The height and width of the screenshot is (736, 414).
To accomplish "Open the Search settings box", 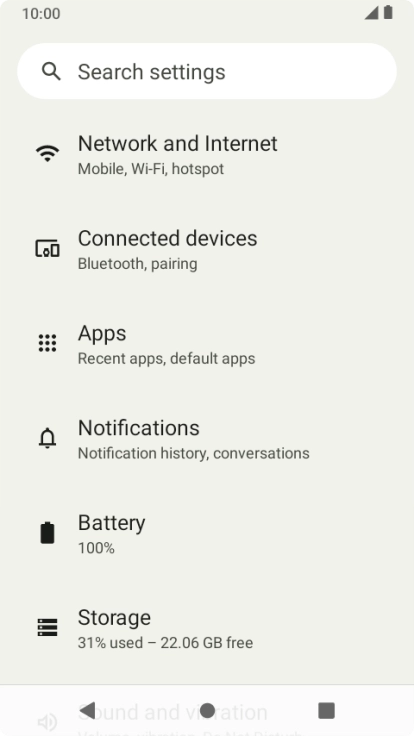I will pos(207,71).
